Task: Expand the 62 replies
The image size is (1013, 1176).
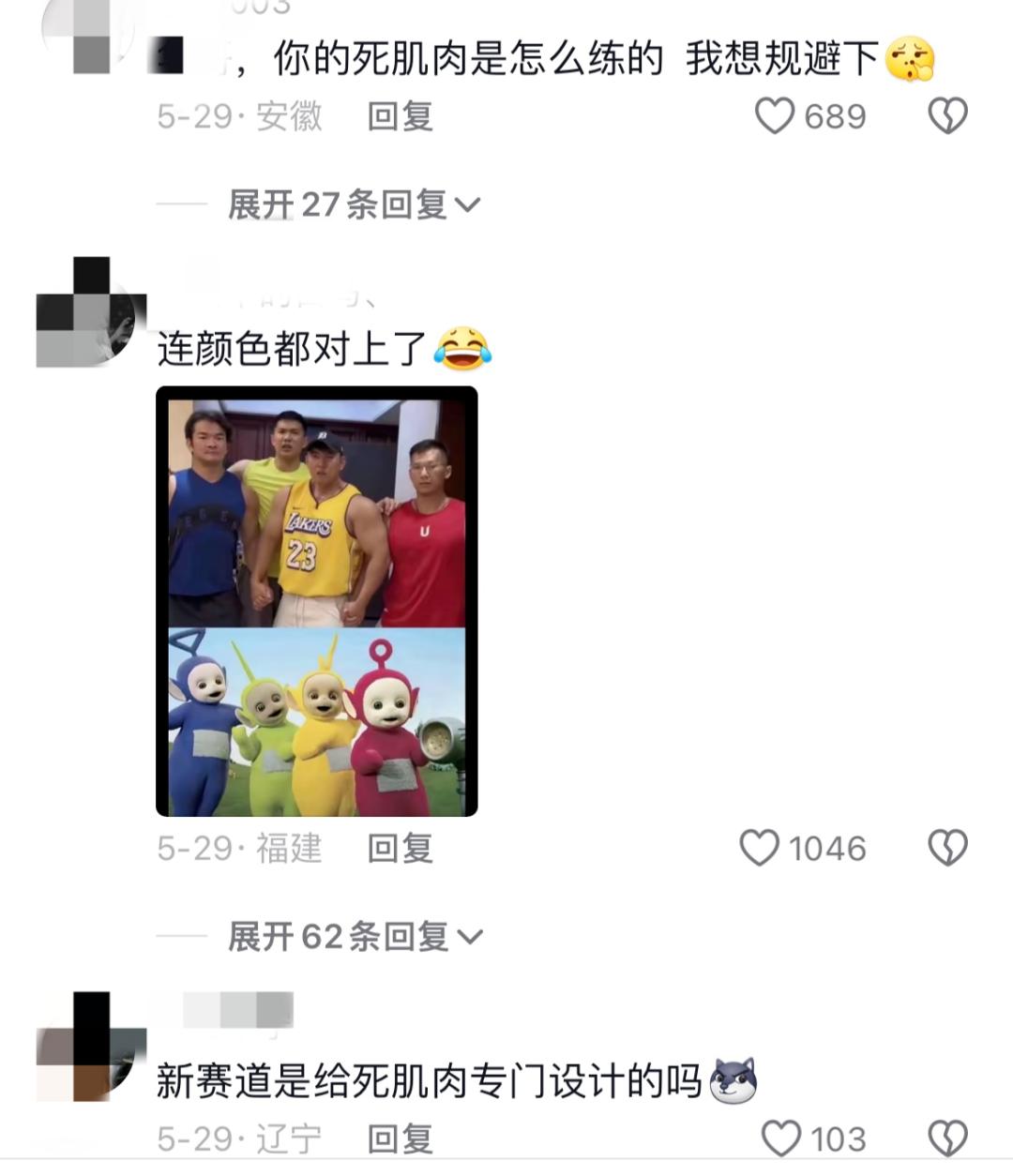Action: 355,936
